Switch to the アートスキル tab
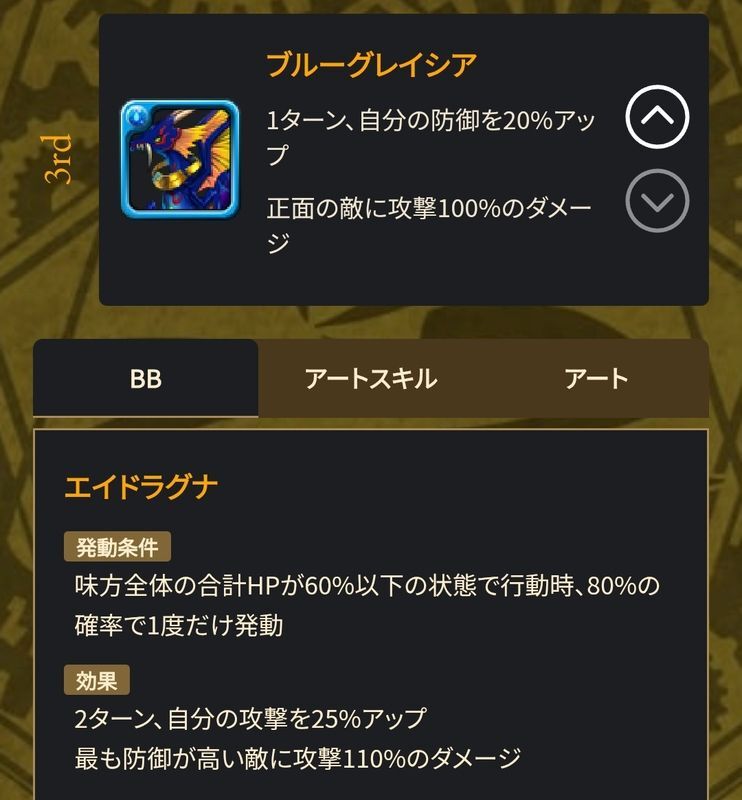This screenshot has width=742, height=800. coord(371,378)
